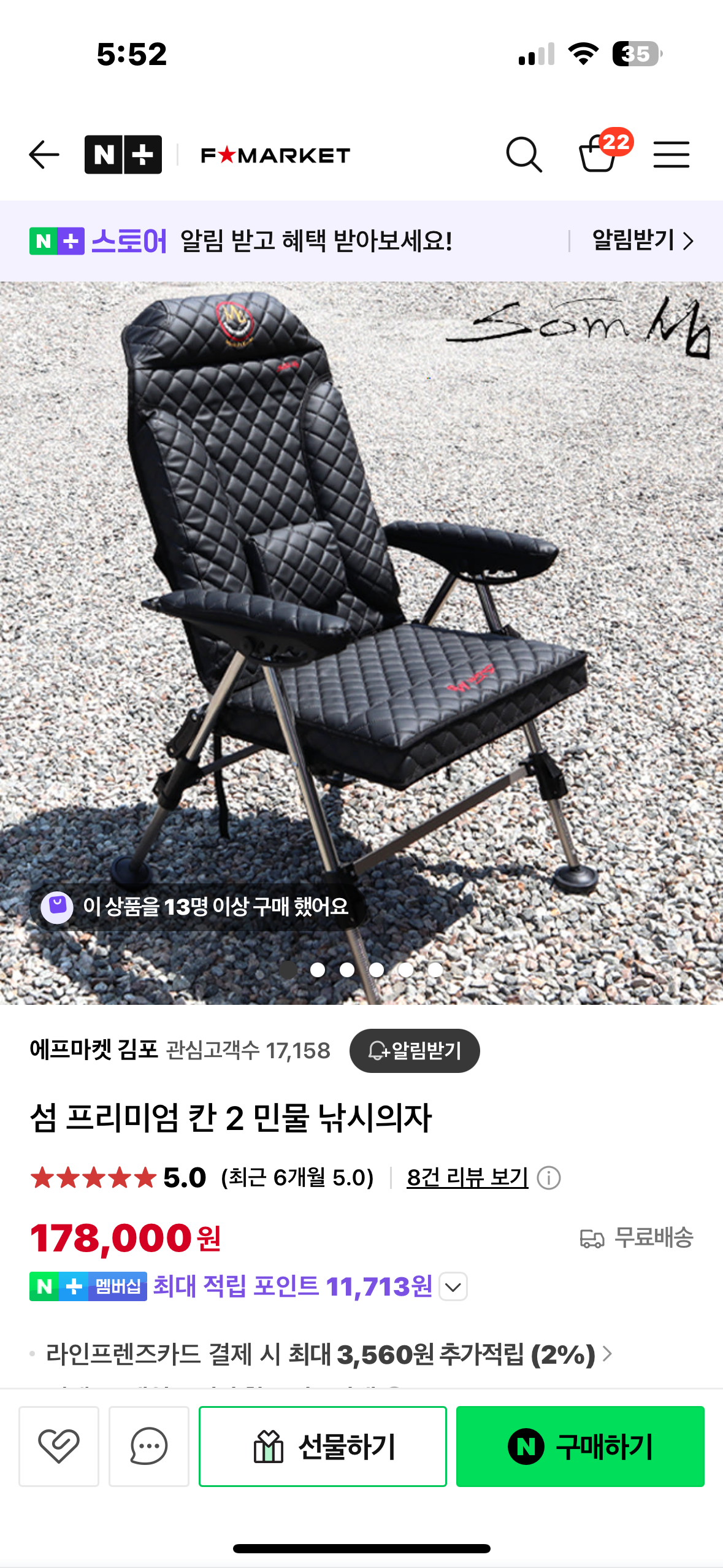Open the fishing chair product image
The width and height of the screenshot is (723, 1568).
click(x=361, y=643)
